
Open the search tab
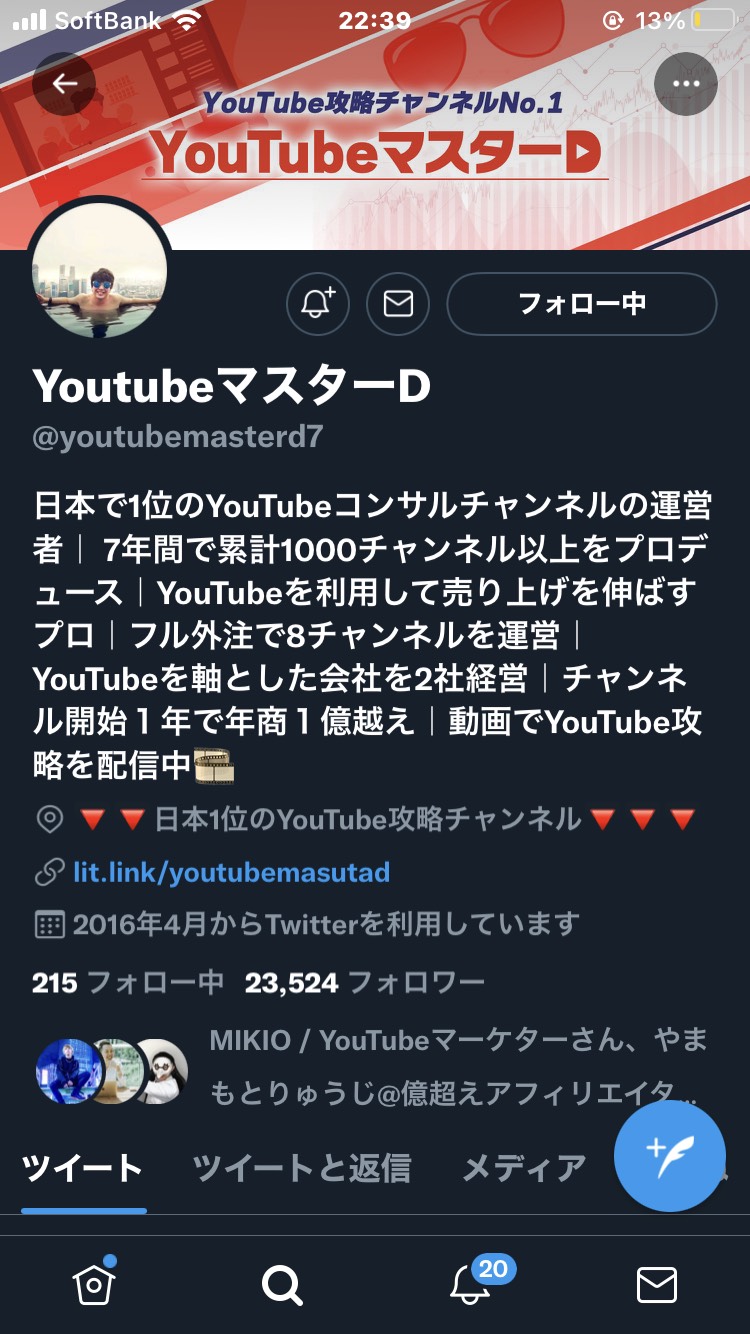point(281,1285)
